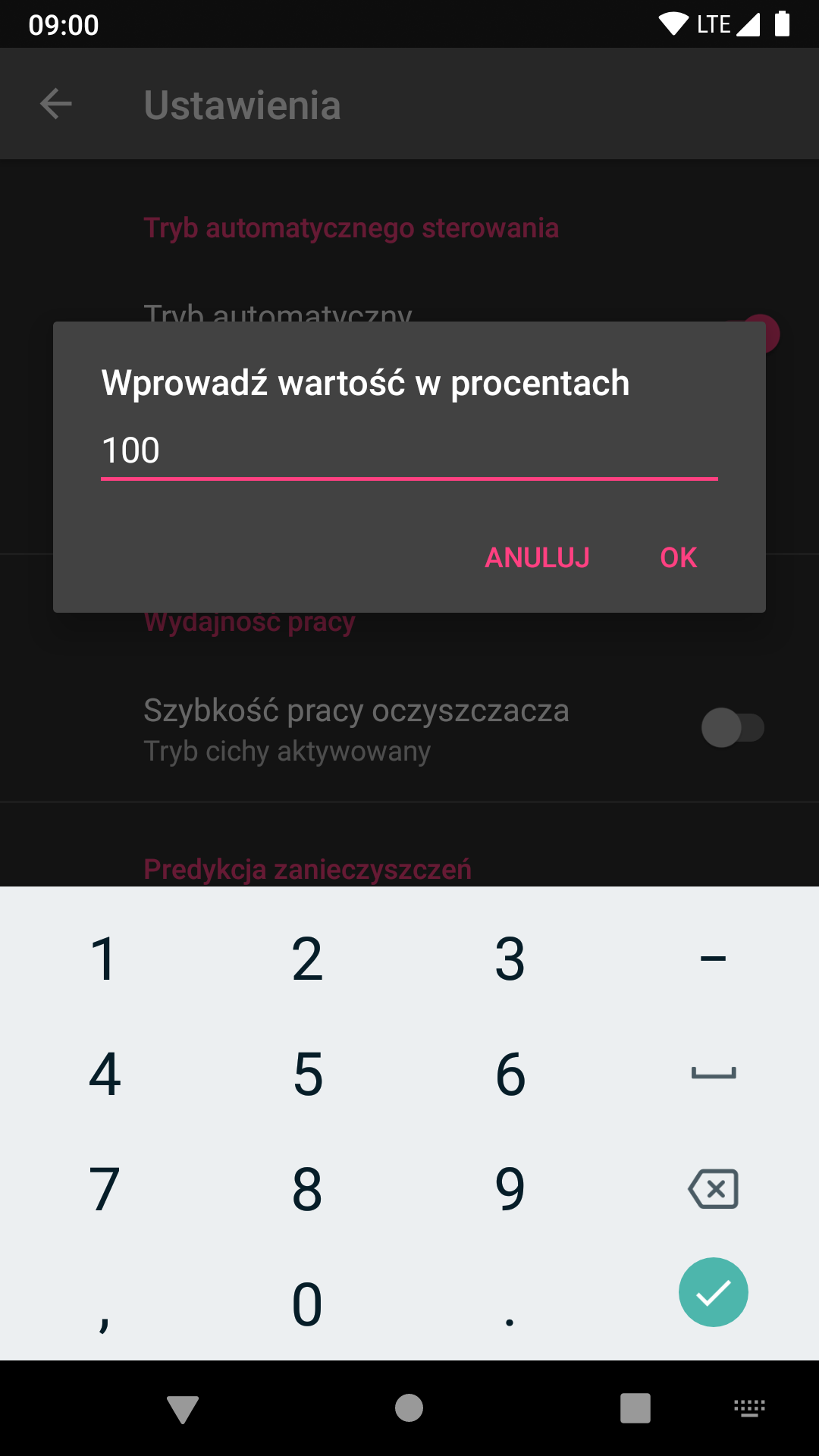This screenshot has height=1456, width=819.
Task: Open the keyboard switcher icon
Action: click(749, 1409)
